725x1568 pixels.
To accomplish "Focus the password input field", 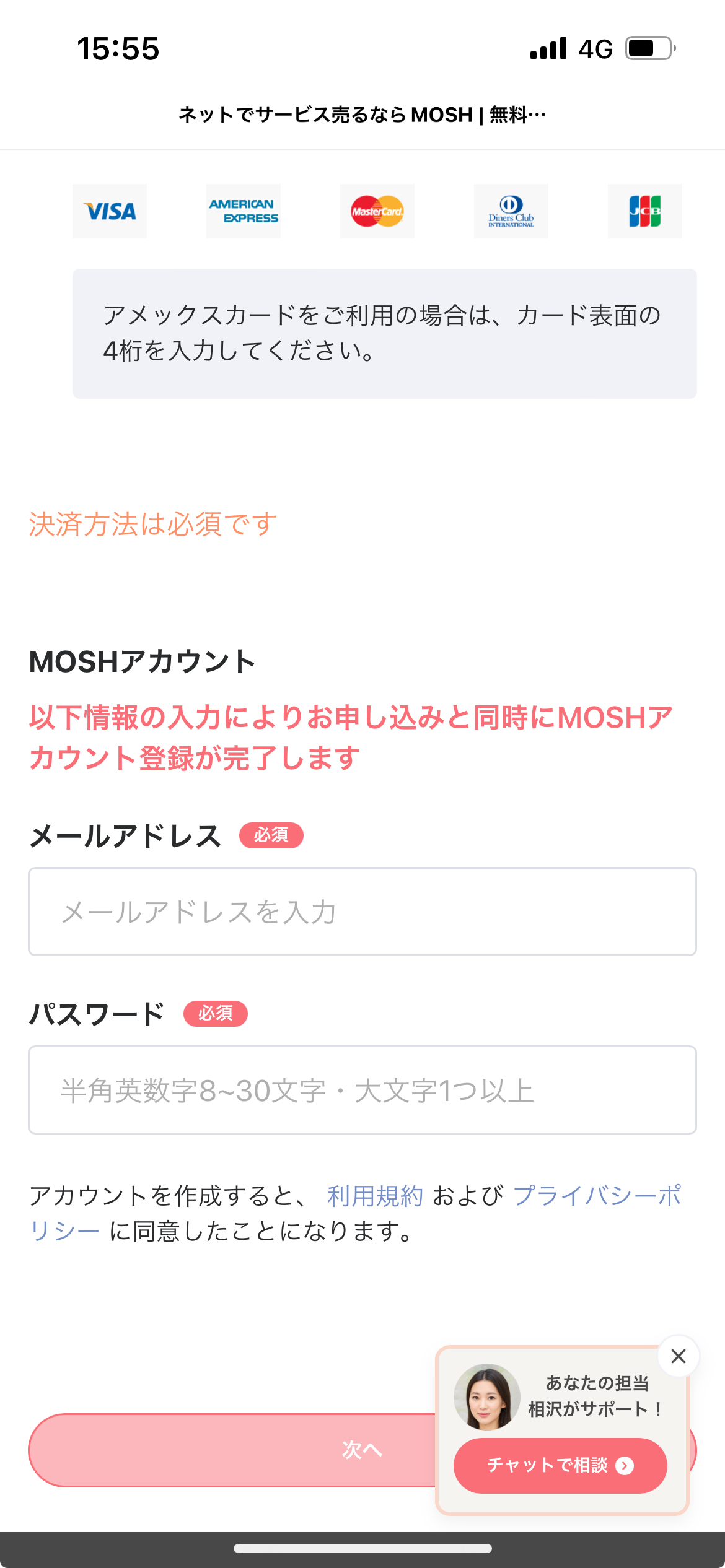I will [362, 1090].
